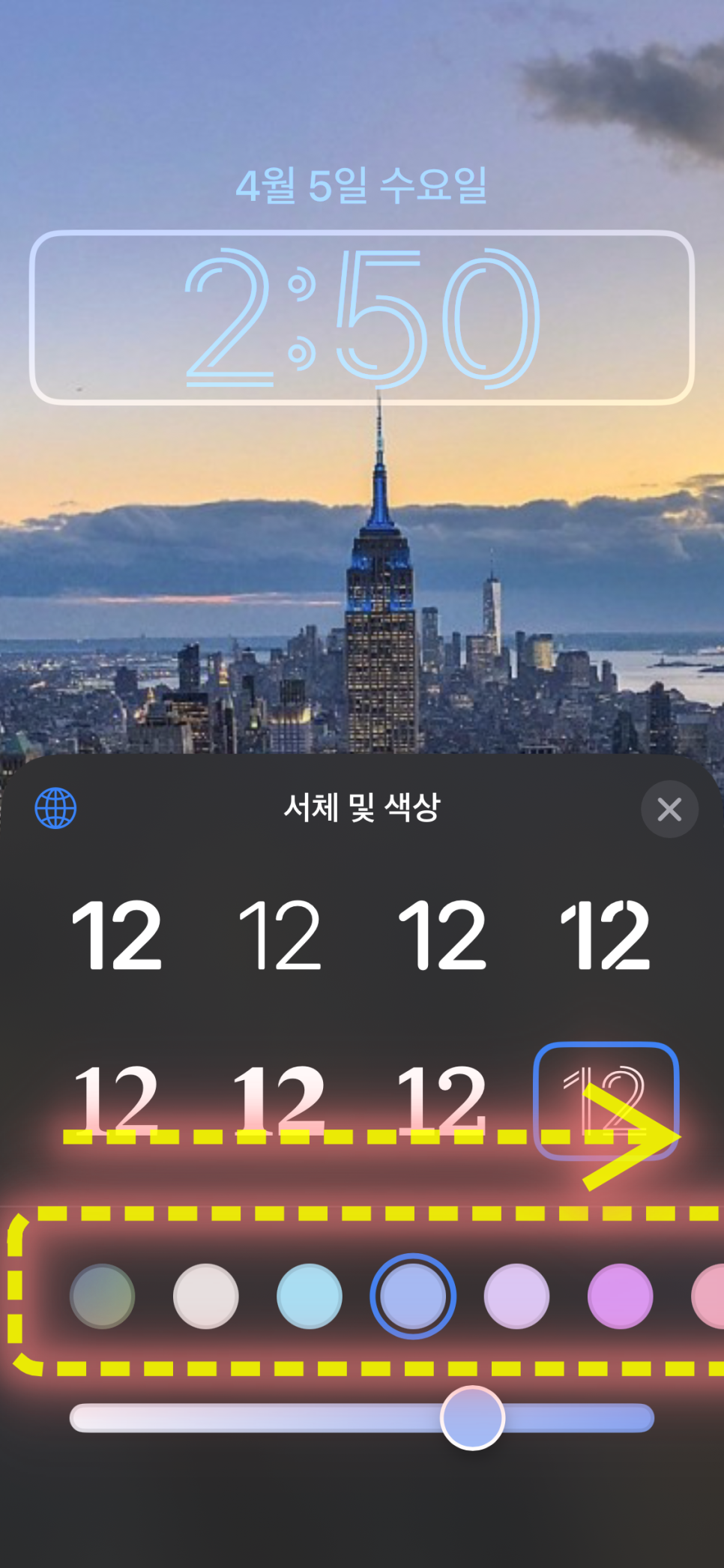The width and height of the screenshot is (724, 1568).
Task: Select the heavy bold serif 12 font
Action: [x=280, y=1099]
